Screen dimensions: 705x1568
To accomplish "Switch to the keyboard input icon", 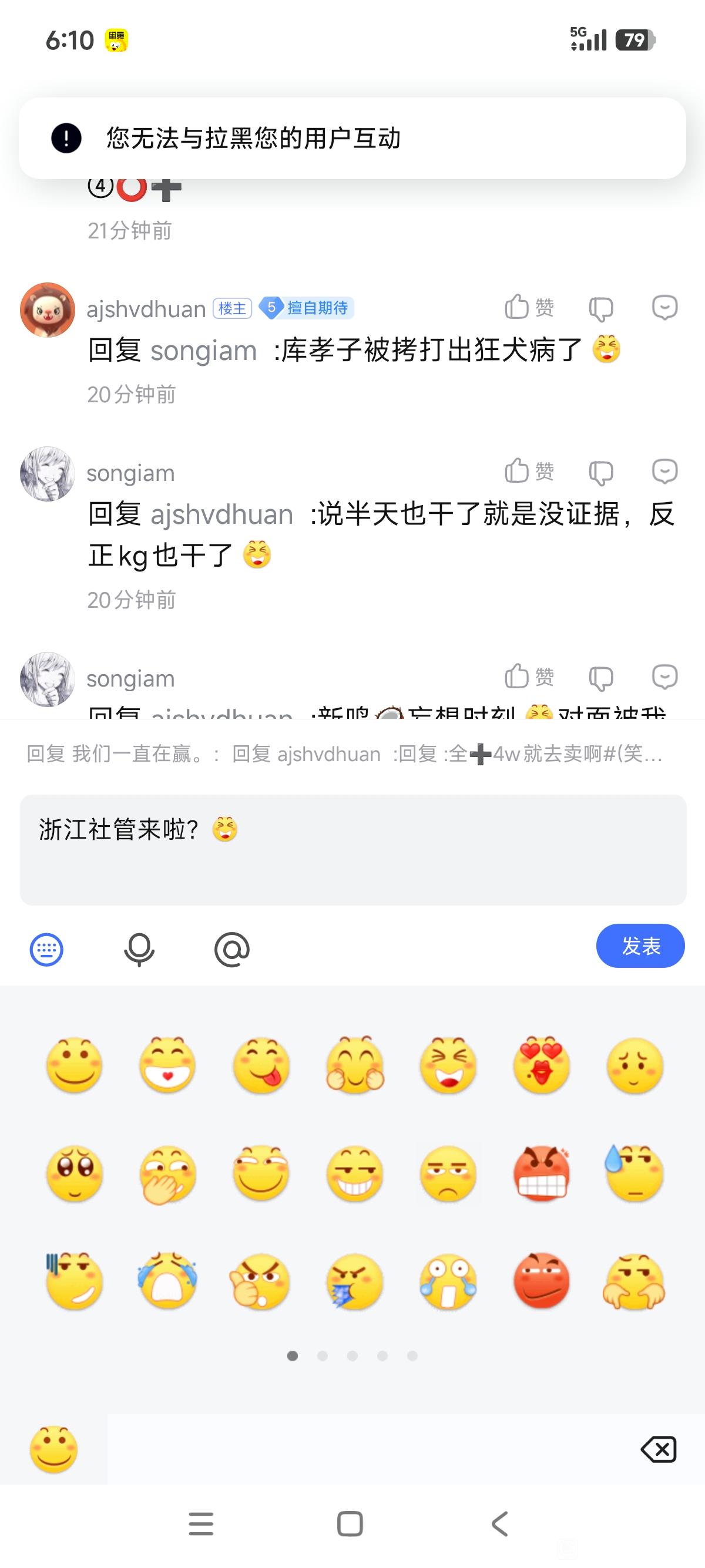I will (x=47, y=949).
